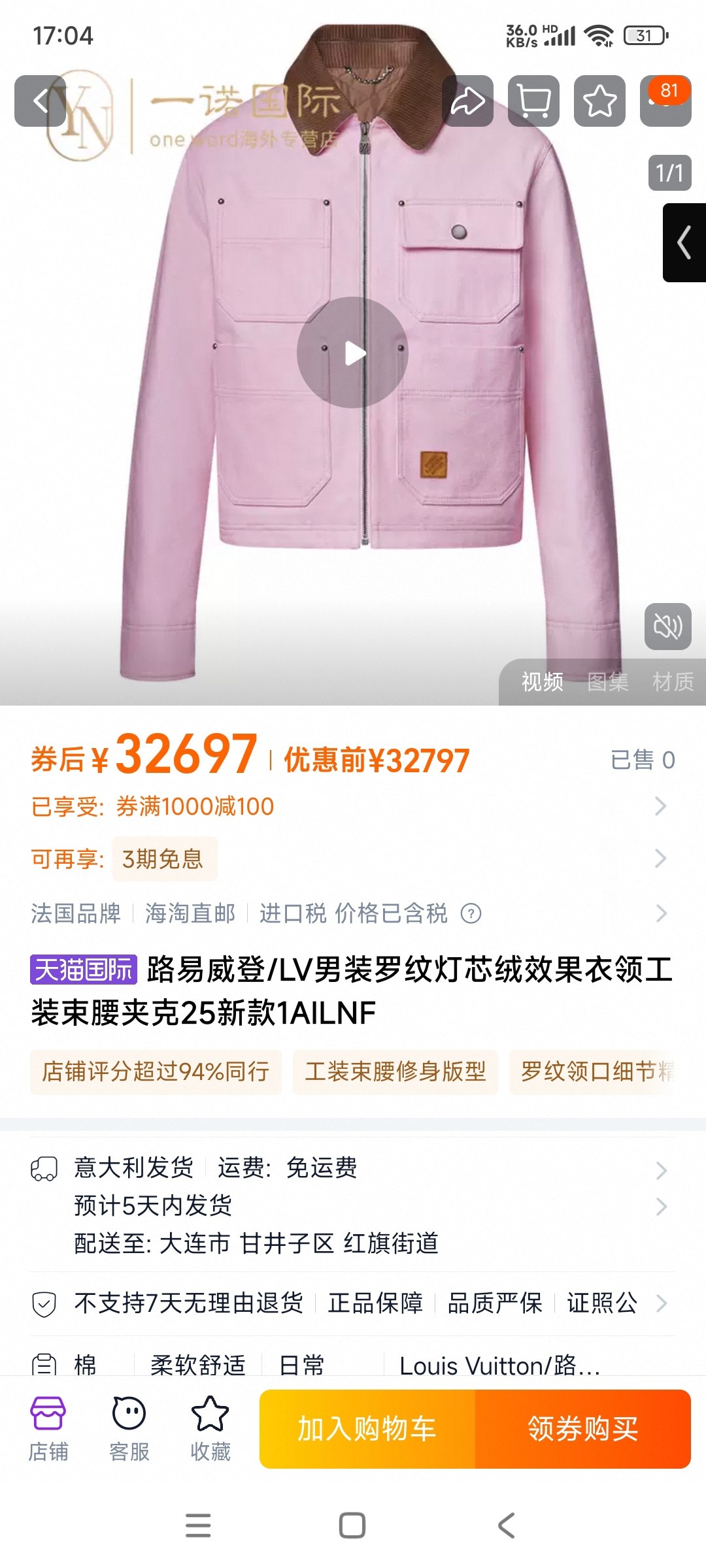Open the 进口税 价格已含税 info row
Screen dimensions: 706x1568
click(353, 913)
